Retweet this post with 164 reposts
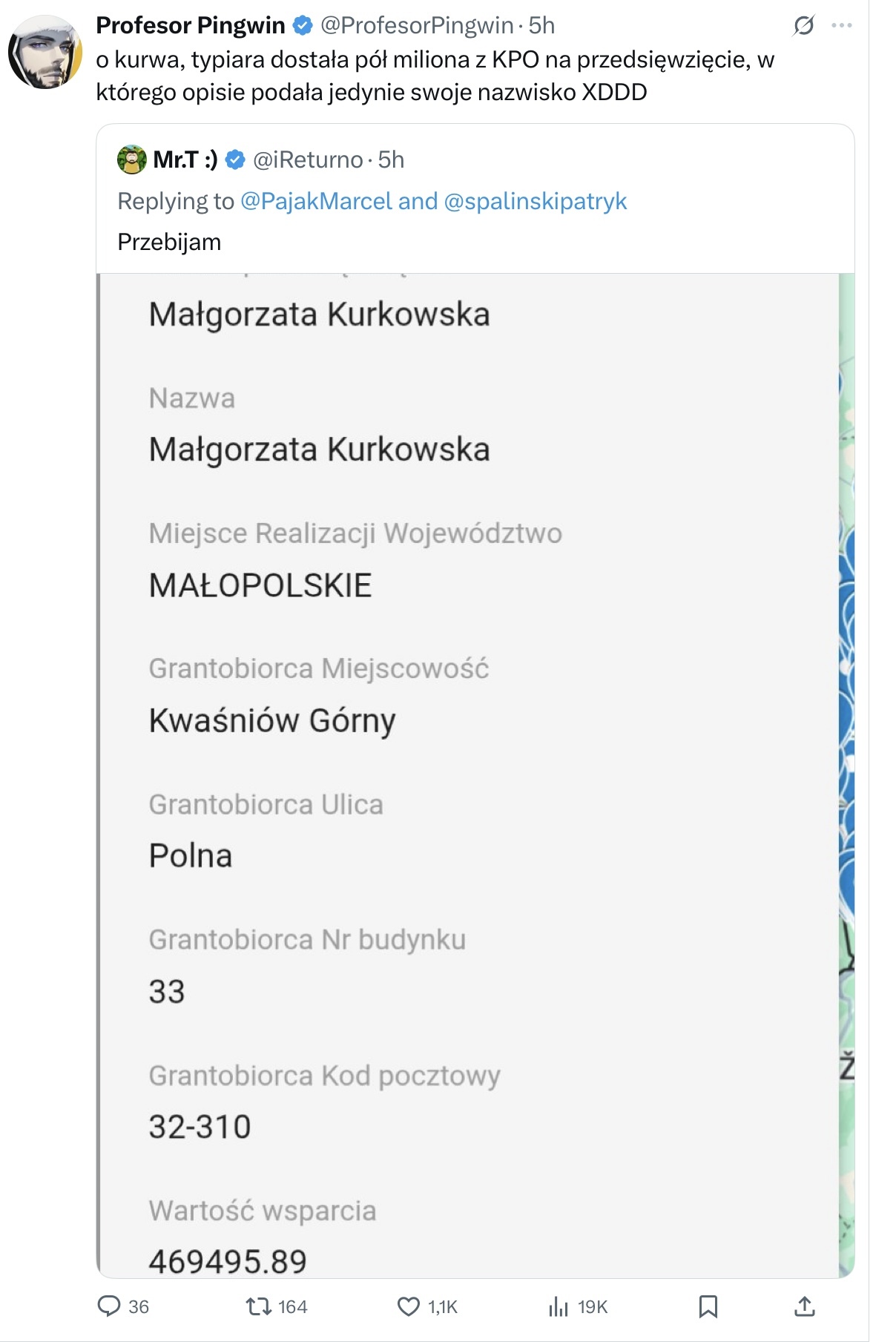Viewport: 896px width, 1342px height. (x=260, y=1306)
